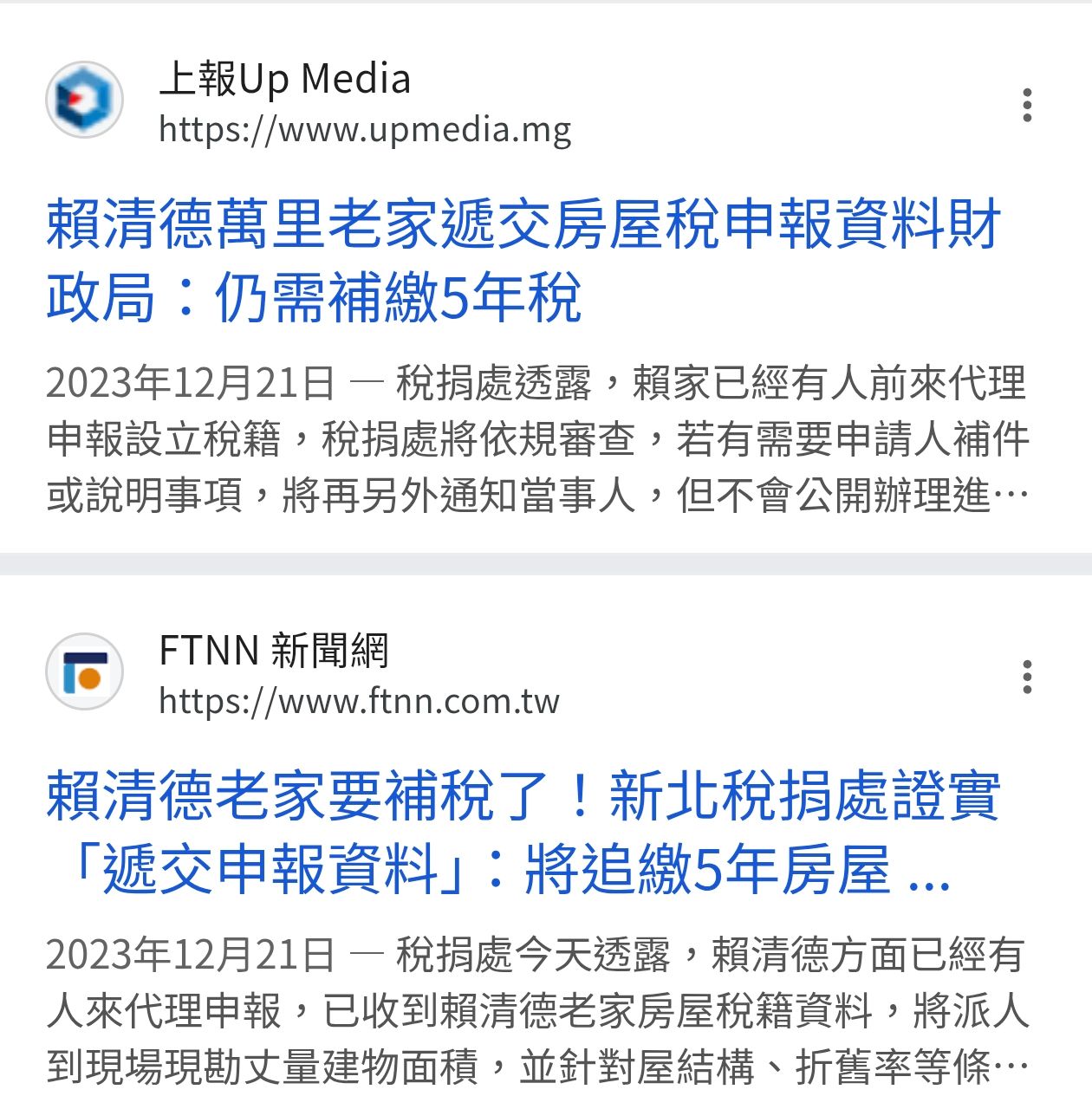Visit the 上報Up Media site header
Viewport: 1092px width, 1109px height.
284,80
